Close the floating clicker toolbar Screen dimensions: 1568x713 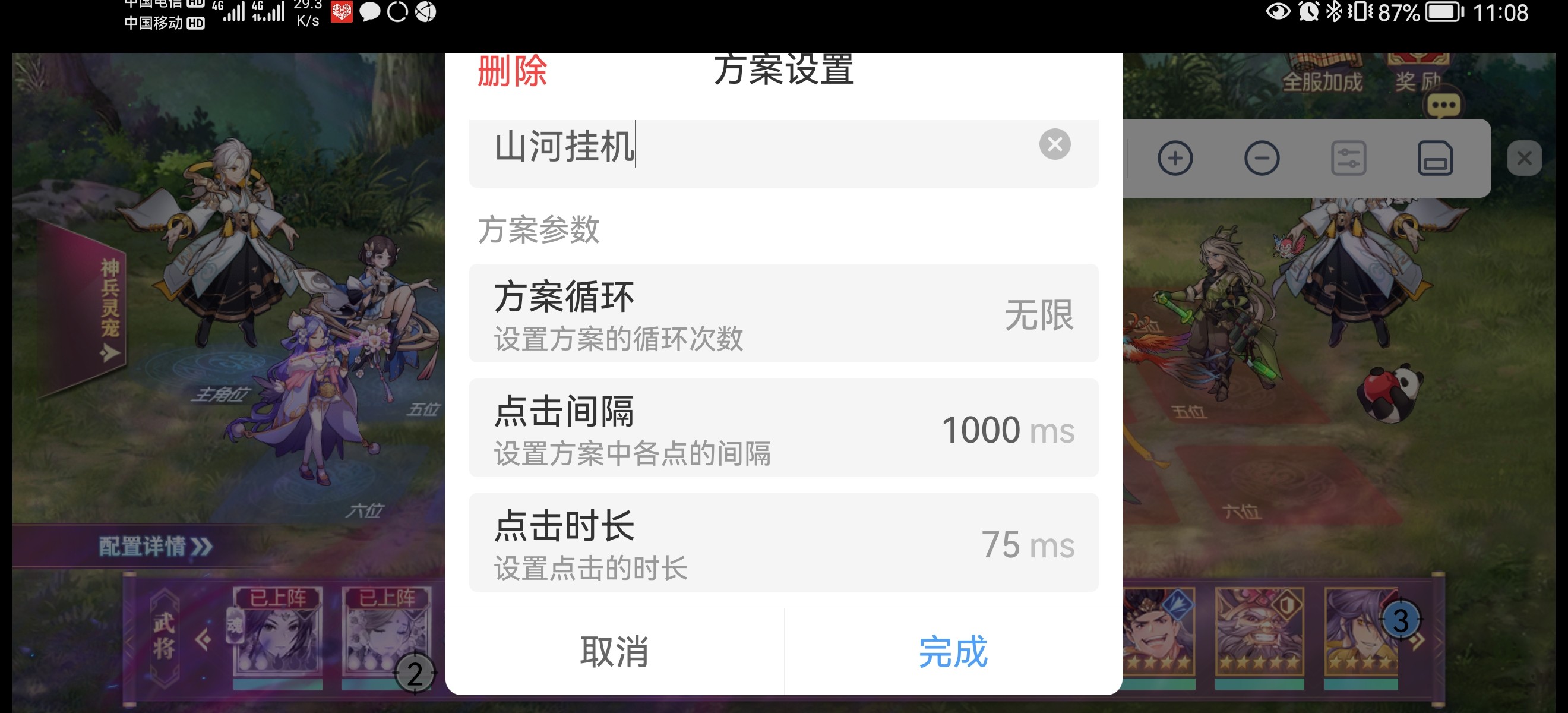1523,159
